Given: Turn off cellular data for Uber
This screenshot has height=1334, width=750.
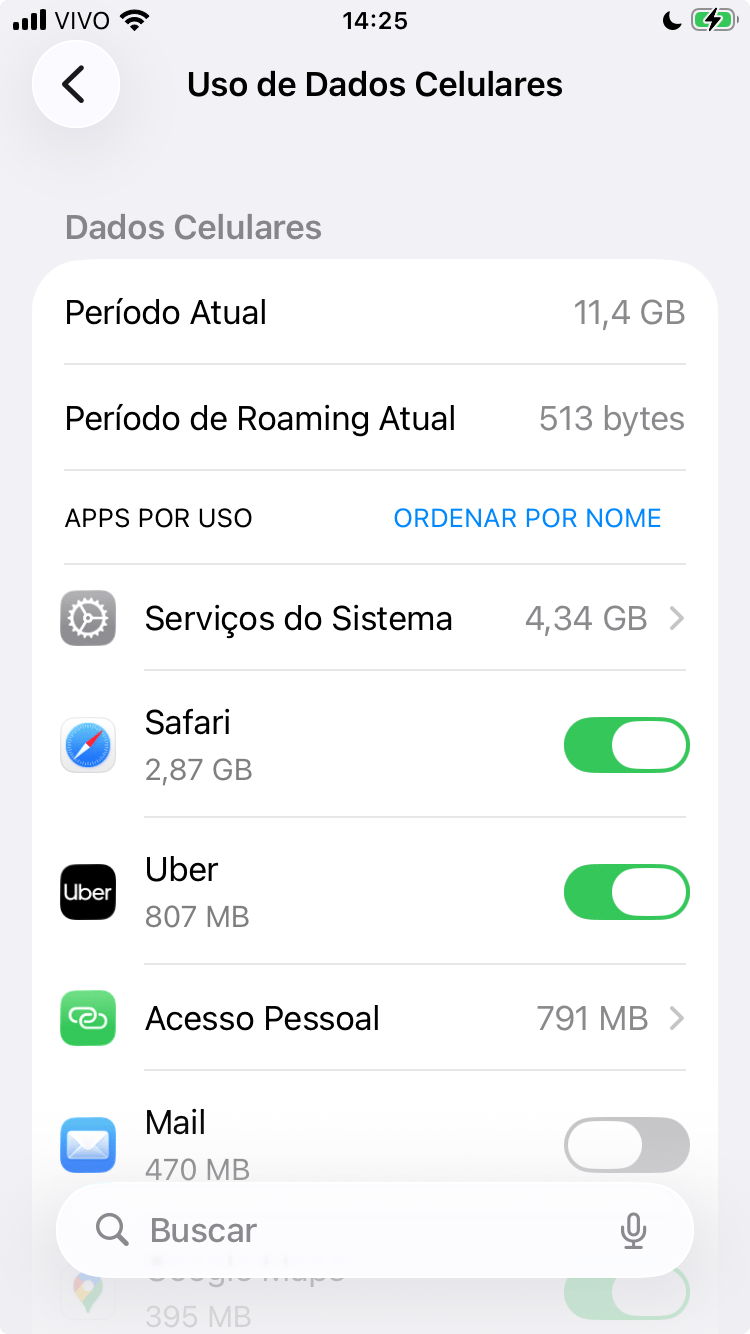Looking at the screenshot, I should coord(626,892).
